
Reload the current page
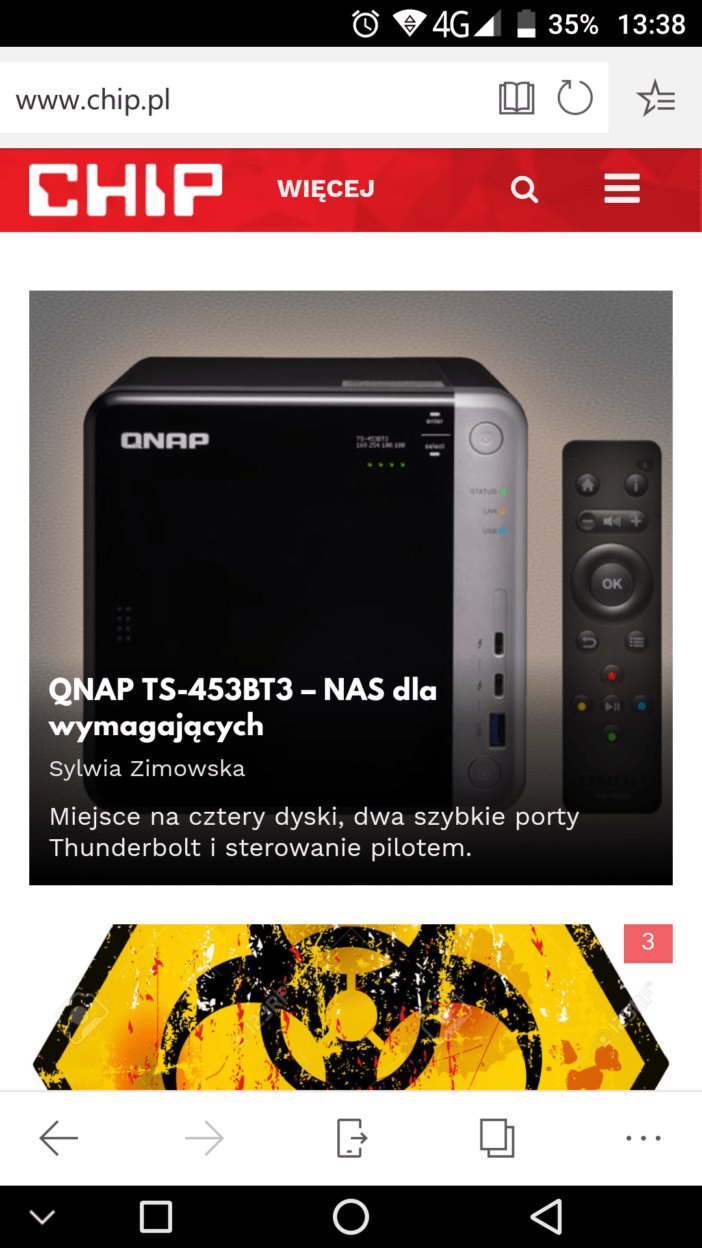tap(575, 99)
